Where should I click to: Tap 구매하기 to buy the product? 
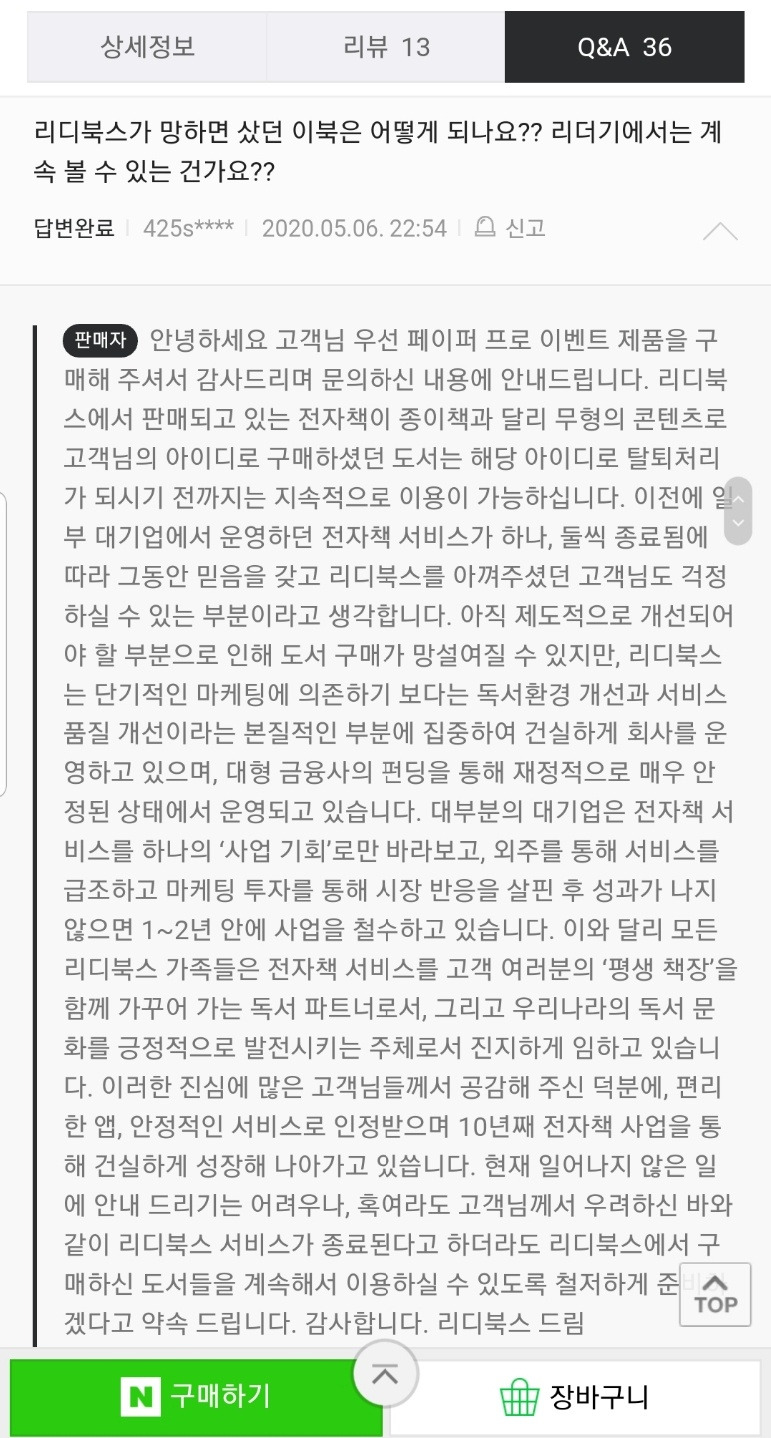tap(195, 1397)
